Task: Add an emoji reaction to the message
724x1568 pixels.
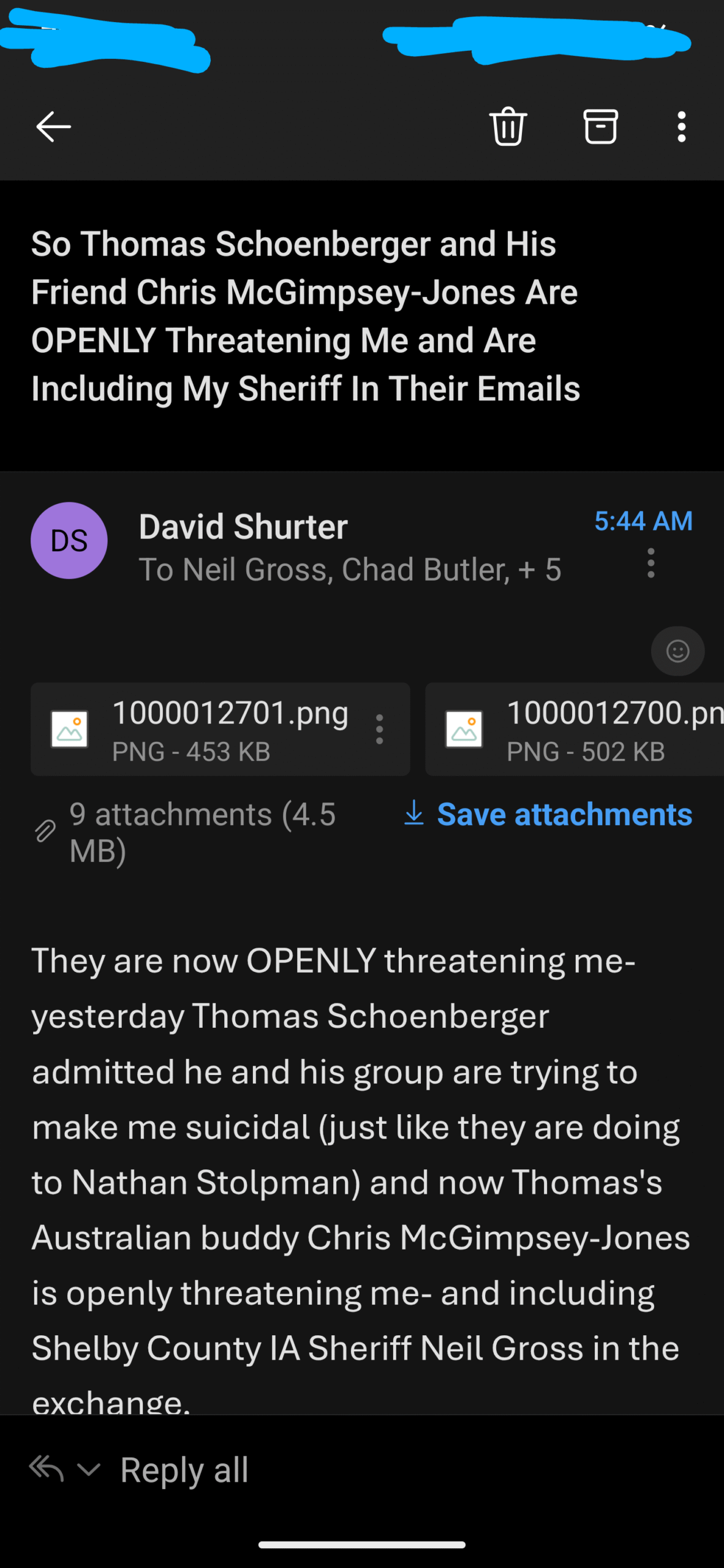Action: (677, 650)
